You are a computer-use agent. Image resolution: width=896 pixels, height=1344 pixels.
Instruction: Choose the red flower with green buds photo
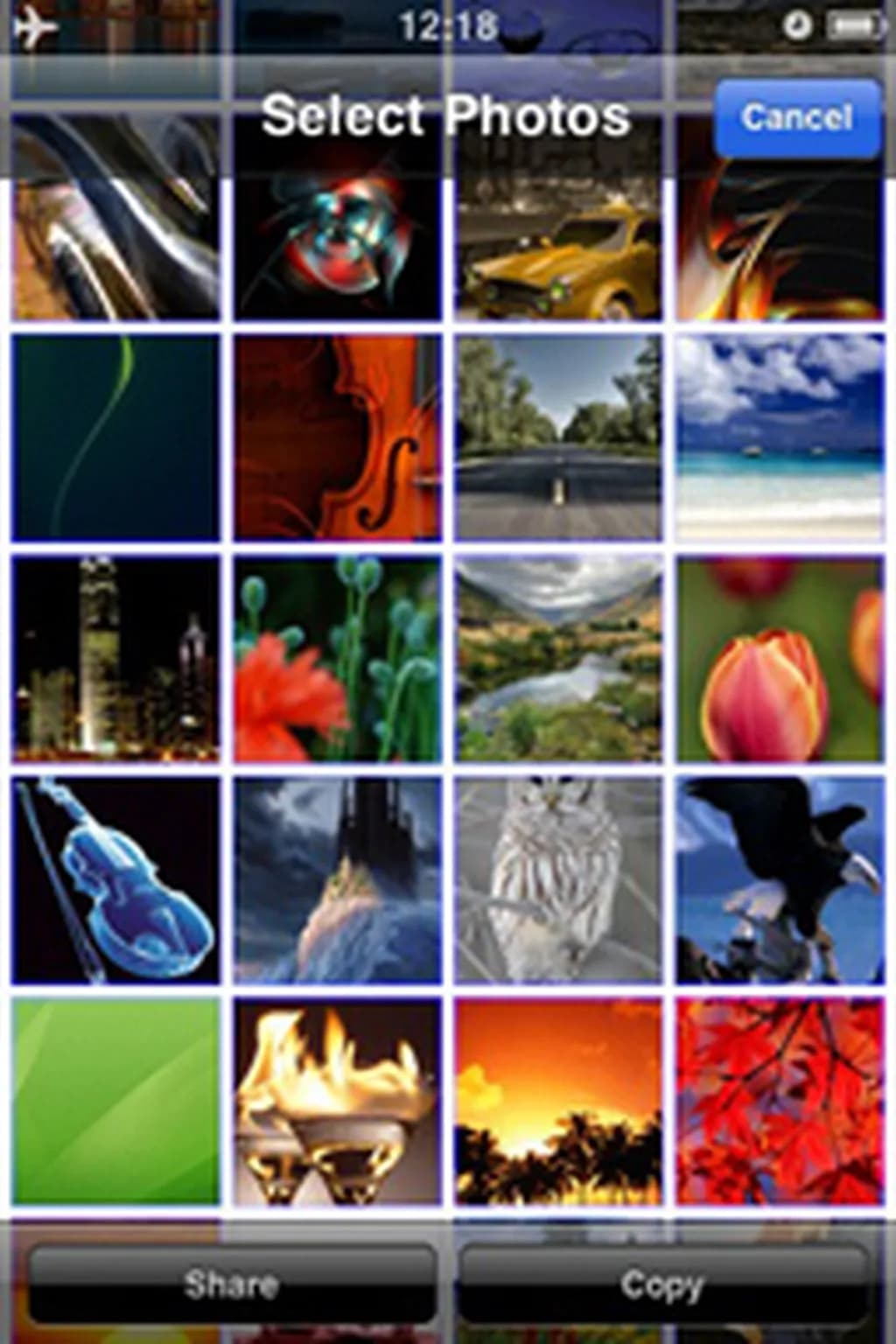pos(338,658)
